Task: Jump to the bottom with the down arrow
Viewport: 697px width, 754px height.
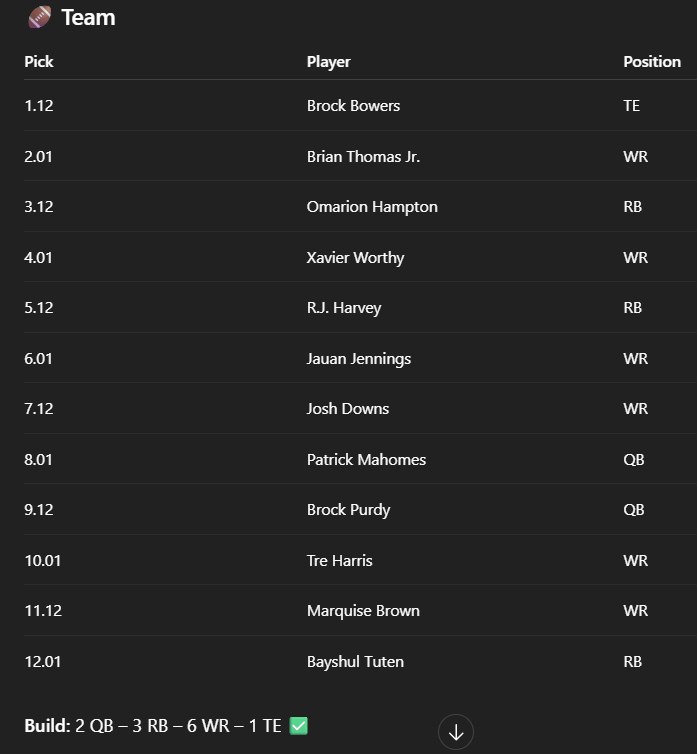Action: (456, 732)
